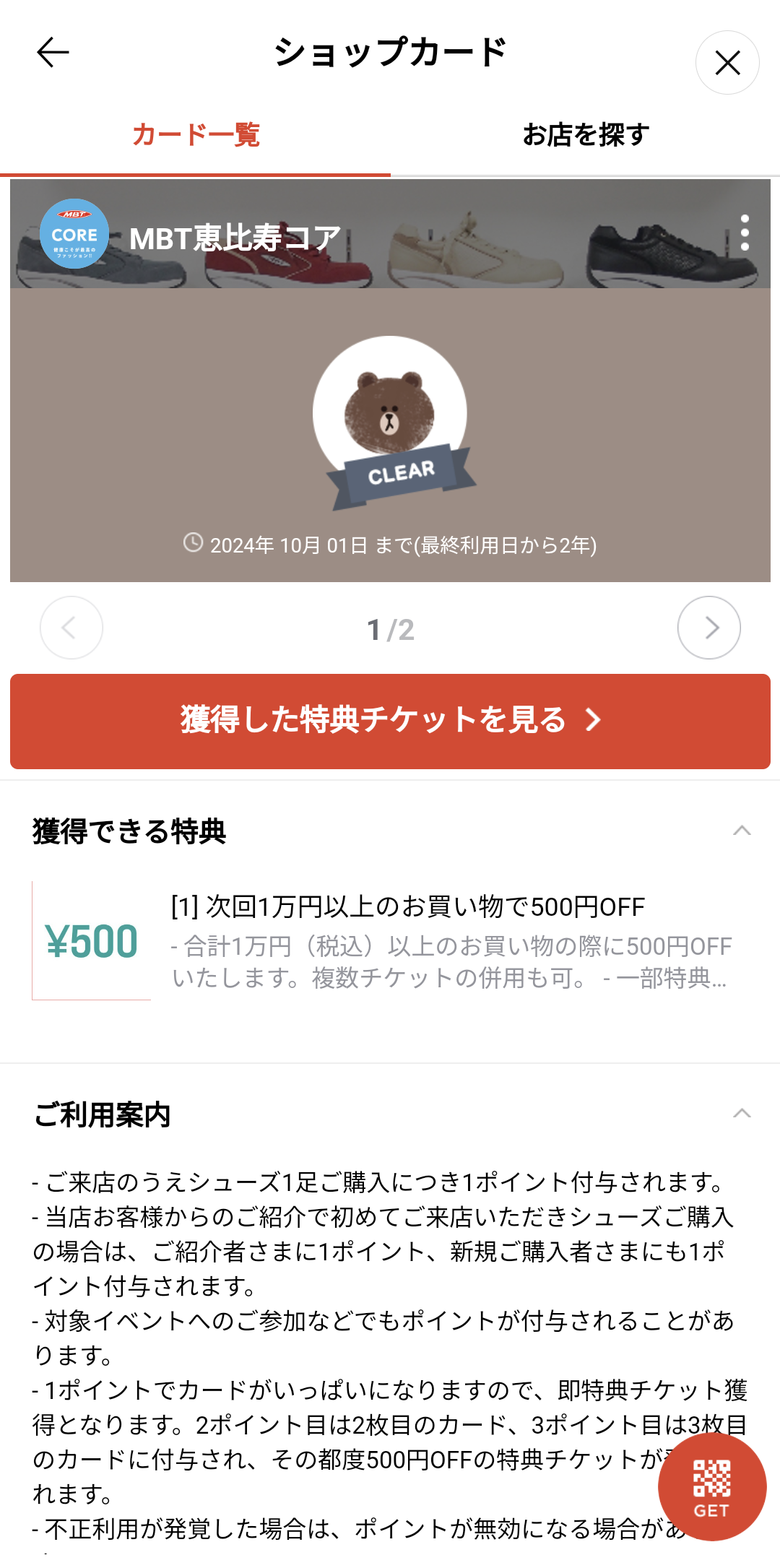Image resolution: width=780 pixels, height=1568 pixels.
Task: Close the shop card screen
Action: 727,63
